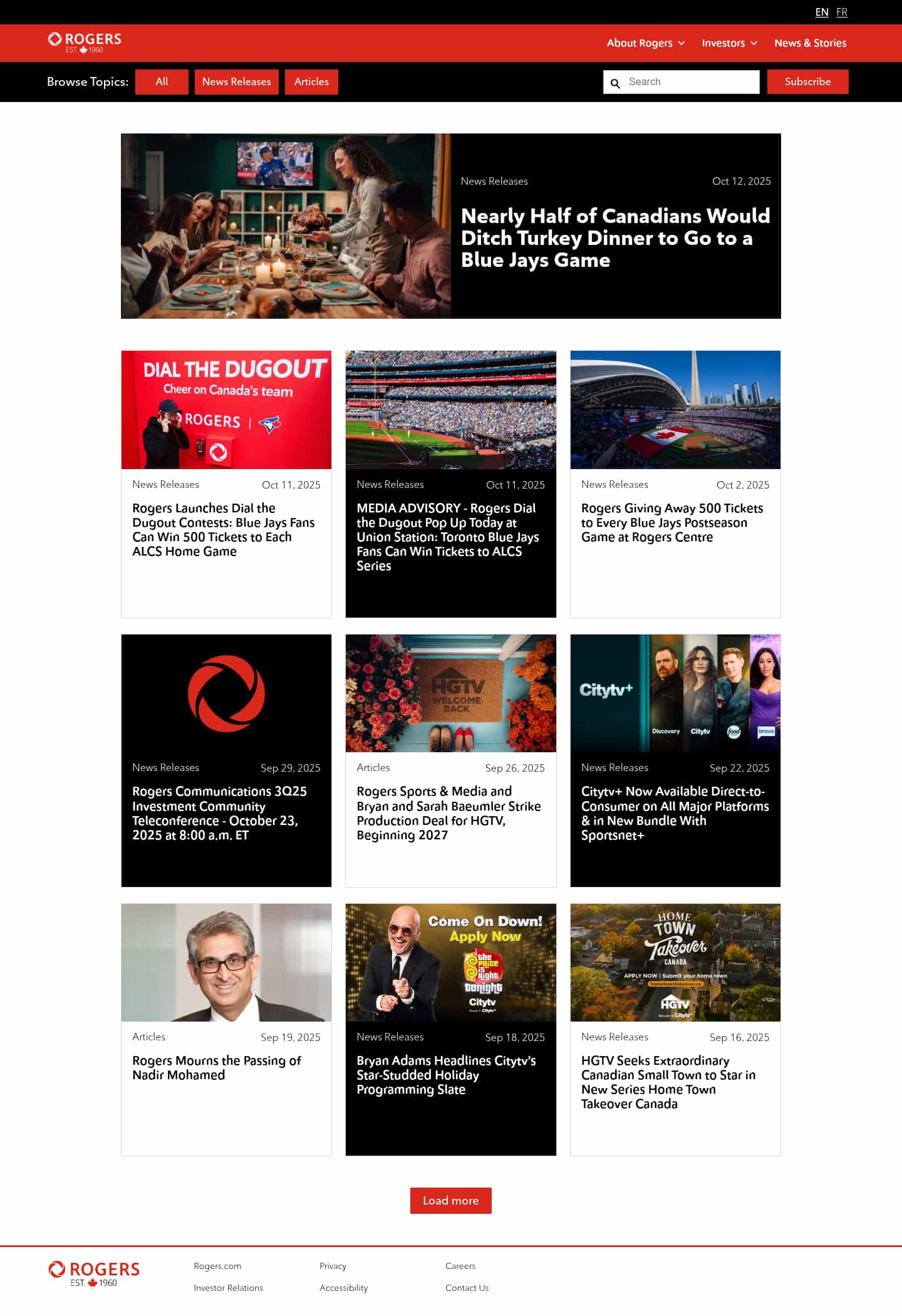902x1316 pixels.
Task: Select the All topics filter
Action: pyautogui.click(x=162, y=82)
